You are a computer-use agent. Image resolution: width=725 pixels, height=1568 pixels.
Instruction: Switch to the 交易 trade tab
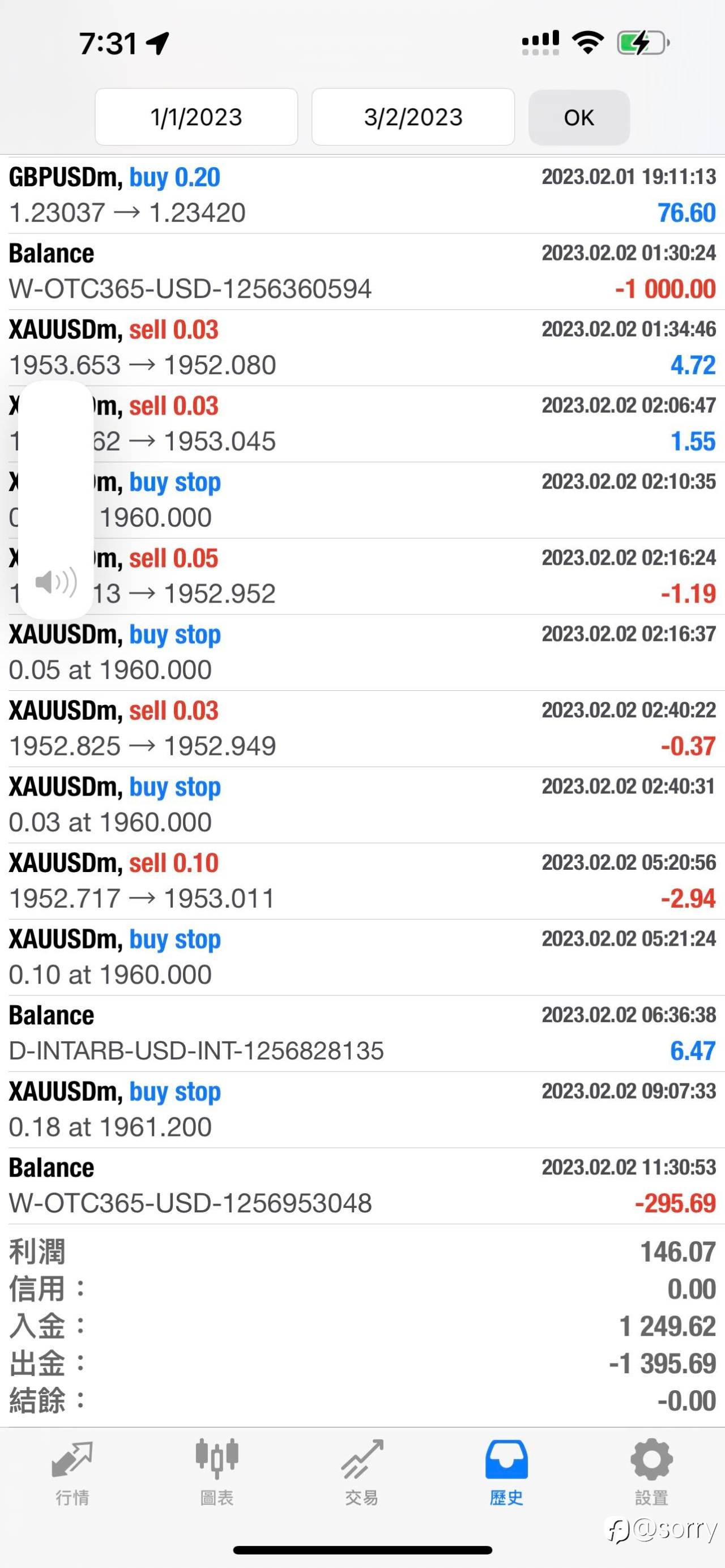pos(362,1473)
